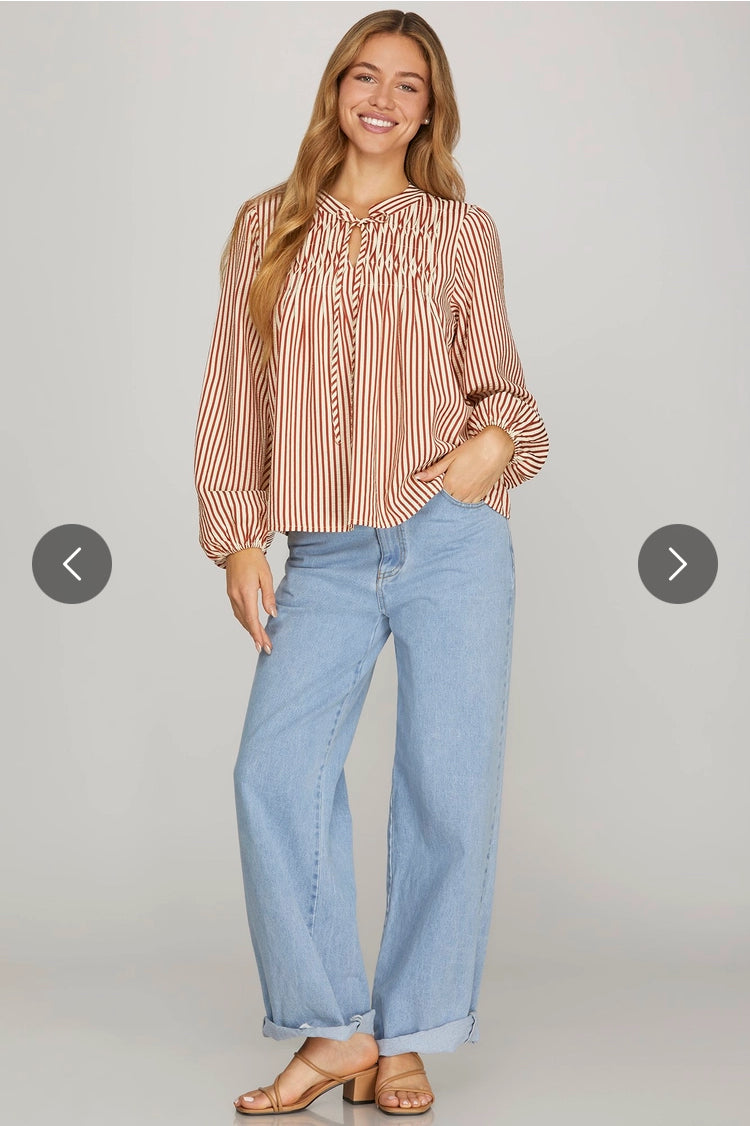Show the next product photo
This screenshot has width=750, height=1126.
point(677,564)
